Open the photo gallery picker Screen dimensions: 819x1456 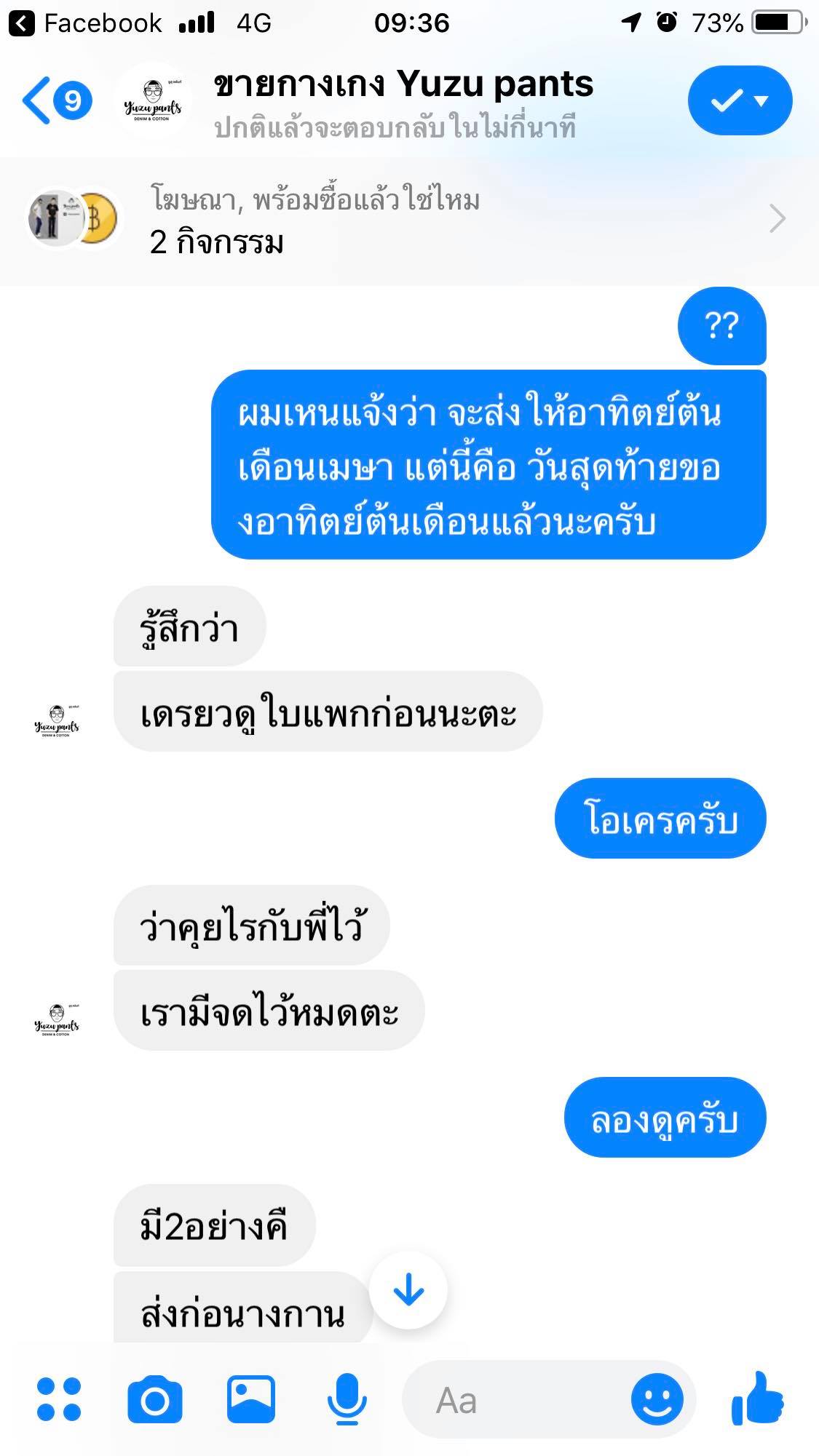(x=251, y=1399)
